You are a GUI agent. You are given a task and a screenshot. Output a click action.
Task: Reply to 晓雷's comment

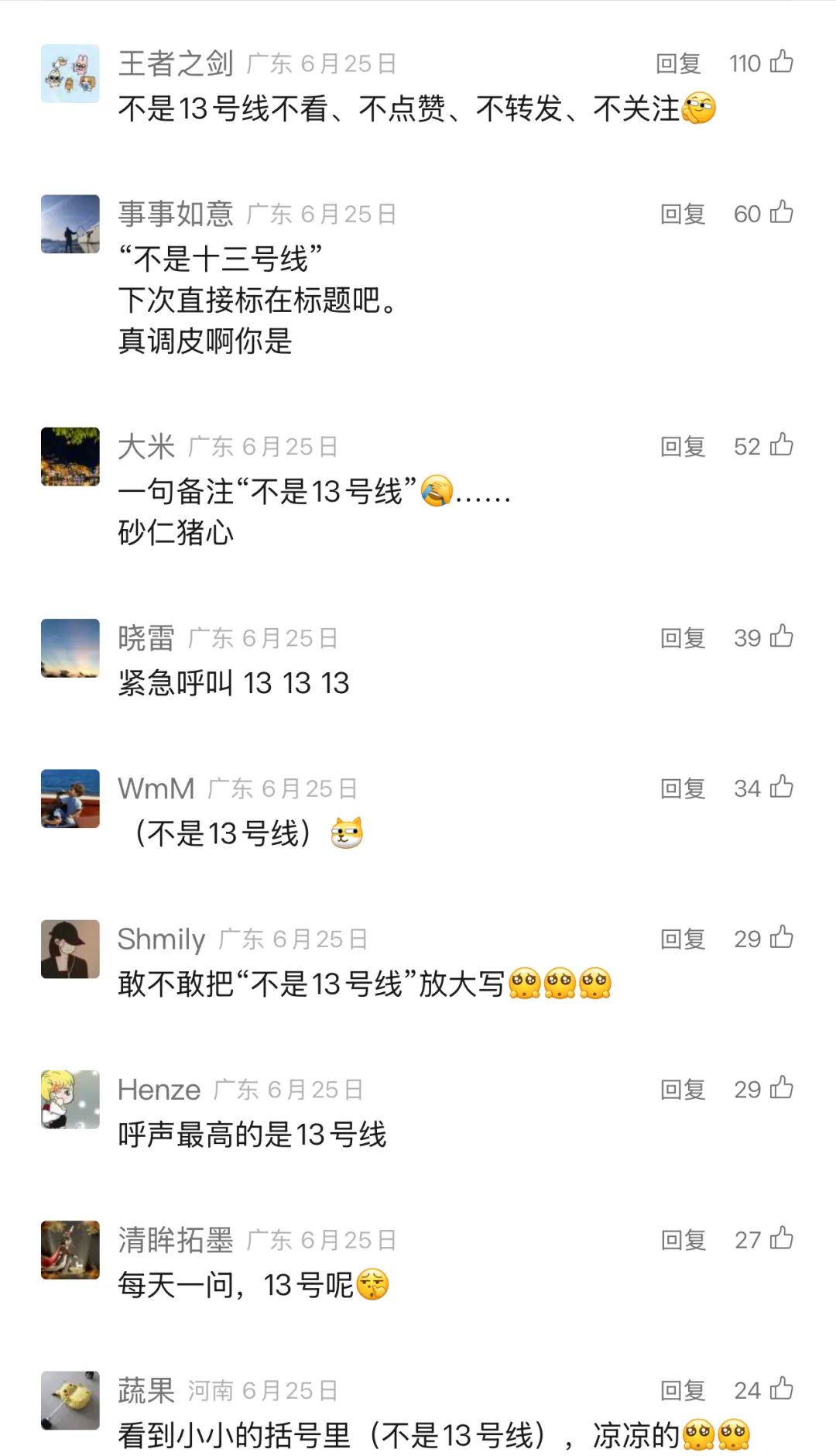pyautogui.click(x=683, y=638)
